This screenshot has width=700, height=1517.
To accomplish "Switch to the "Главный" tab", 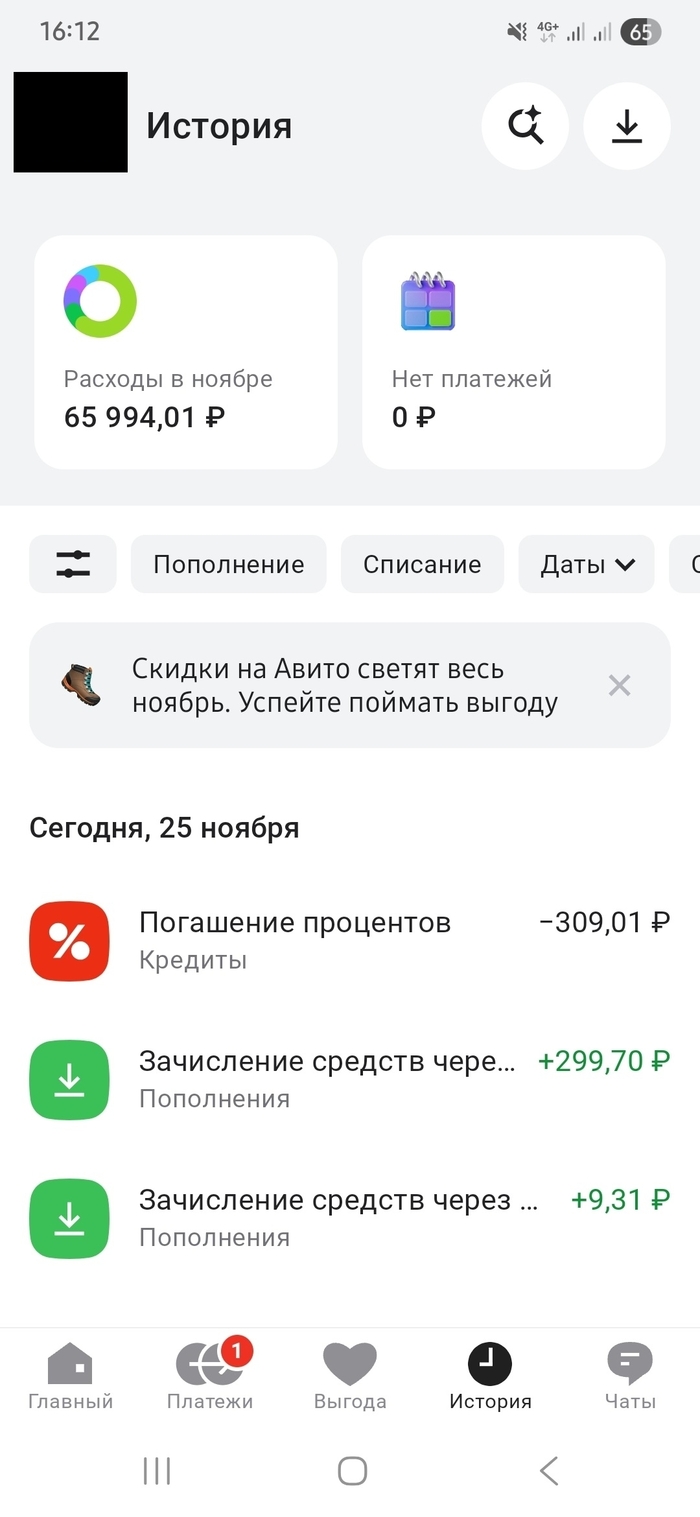I will point(70,1376).
